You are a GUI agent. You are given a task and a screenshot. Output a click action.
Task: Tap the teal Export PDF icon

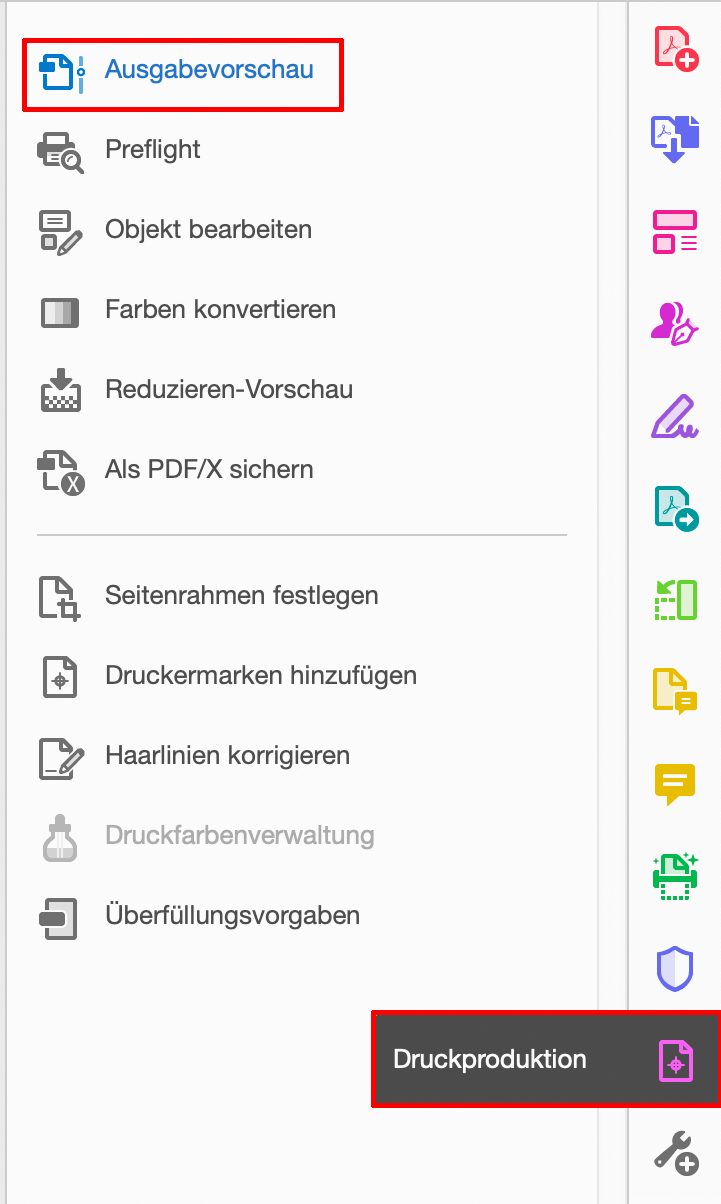click(x=675, y=507)
